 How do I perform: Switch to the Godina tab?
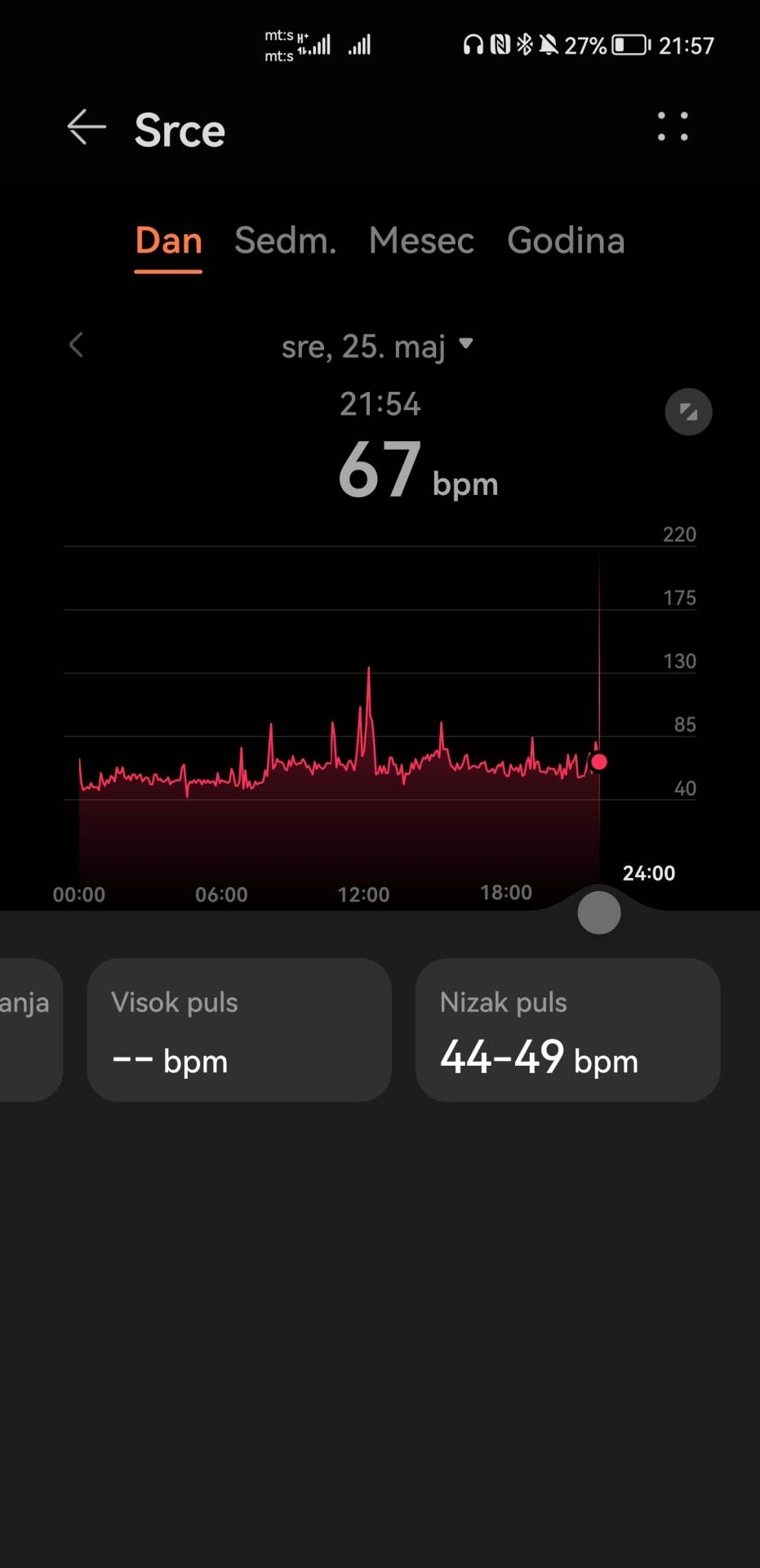[x=566, y=241]
